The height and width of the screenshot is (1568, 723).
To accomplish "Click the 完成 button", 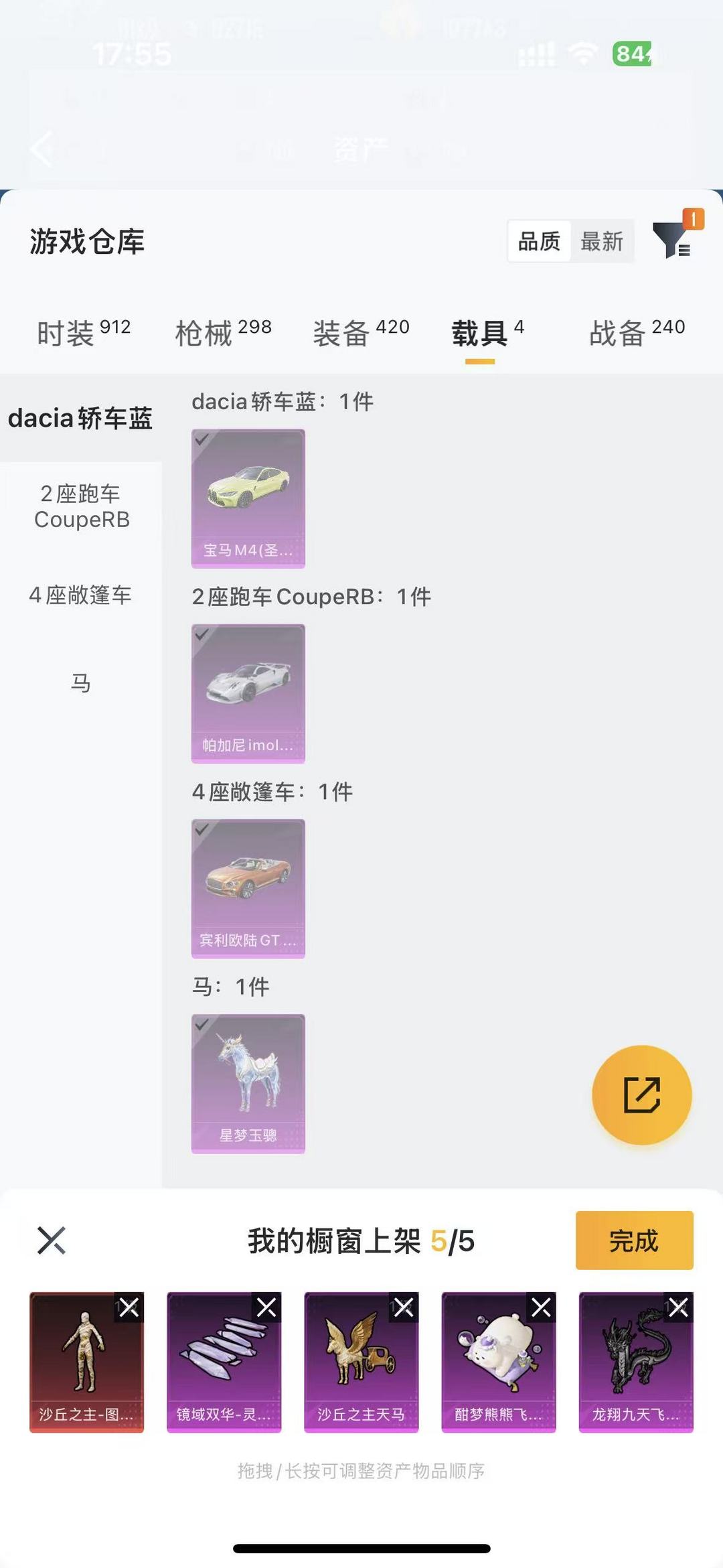I will click(x=633, y=1241).
